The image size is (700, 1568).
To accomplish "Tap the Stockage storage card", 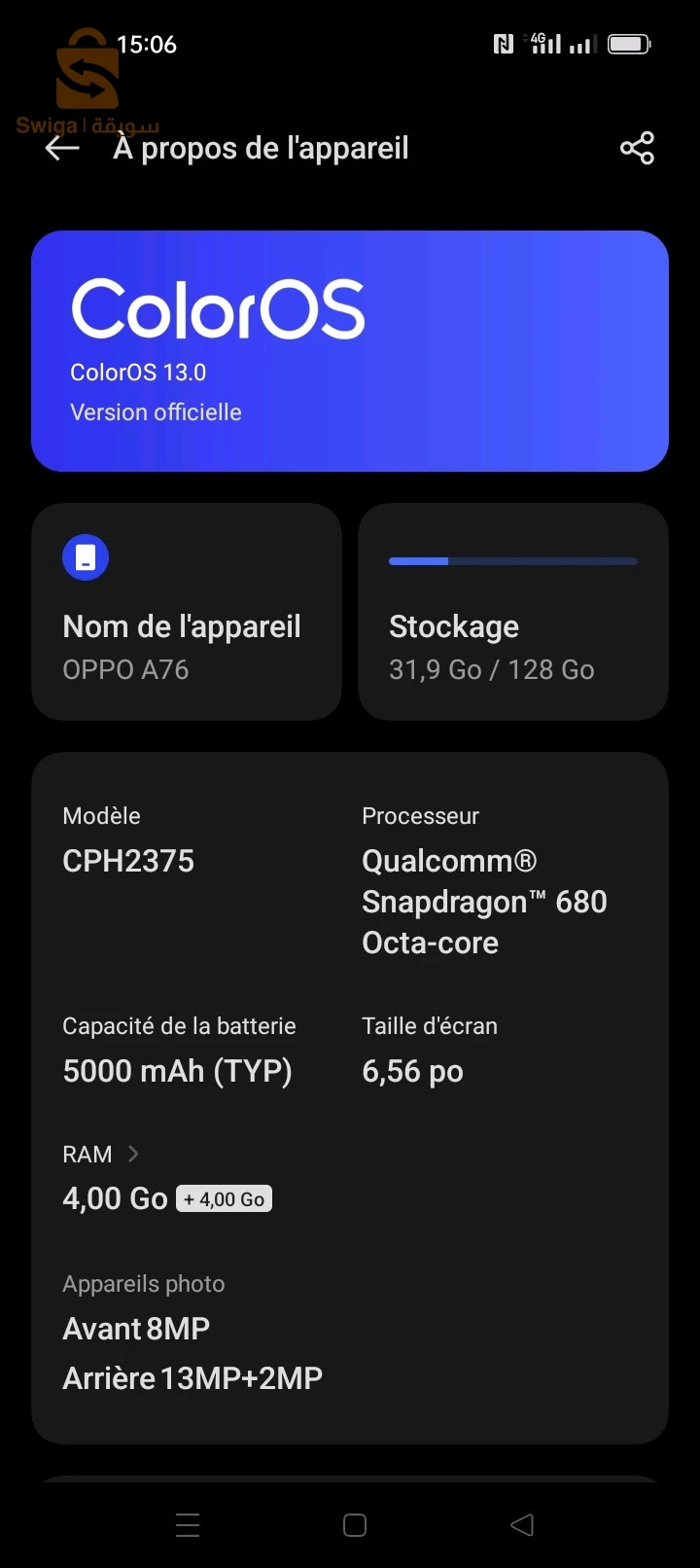I will (512, 611).
